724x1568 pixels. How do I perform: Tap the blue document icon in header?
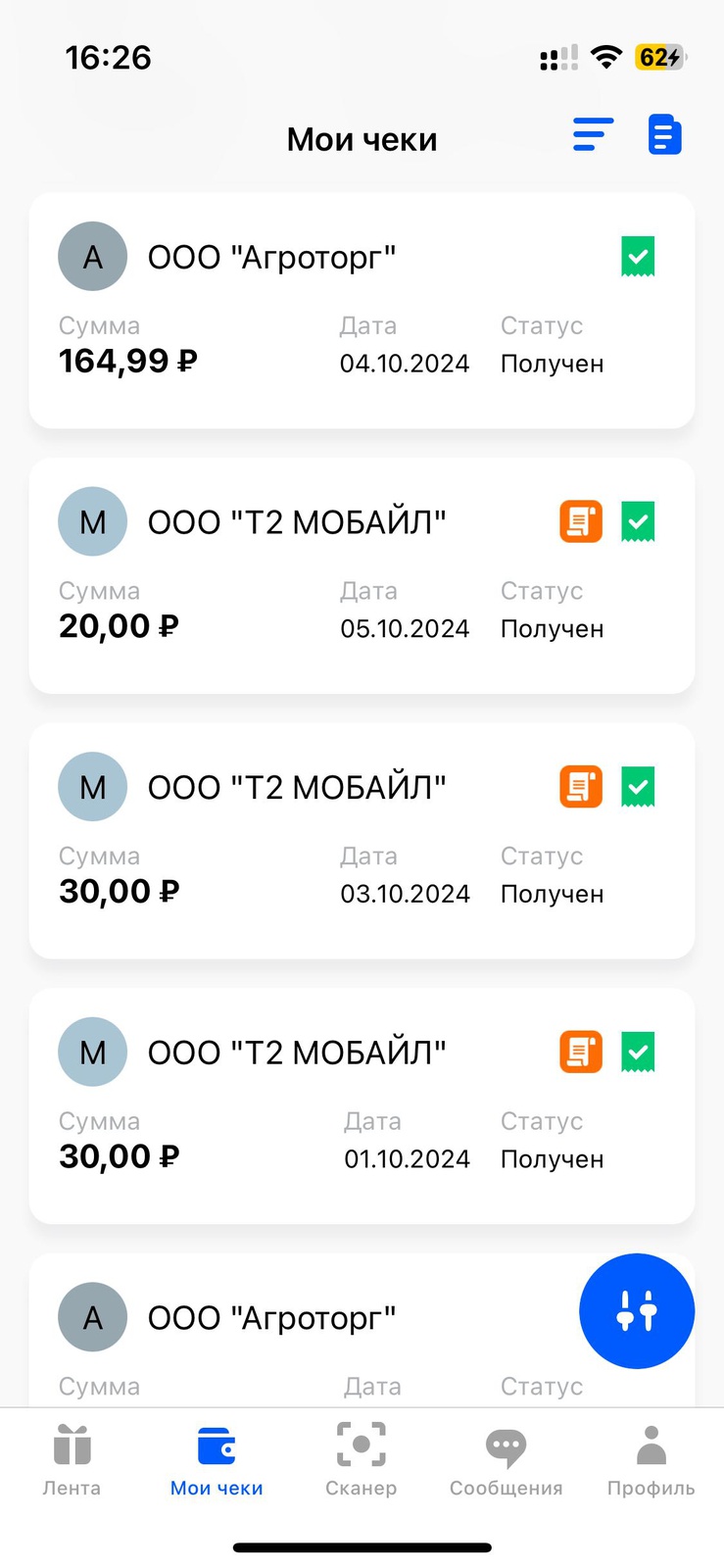664,135
